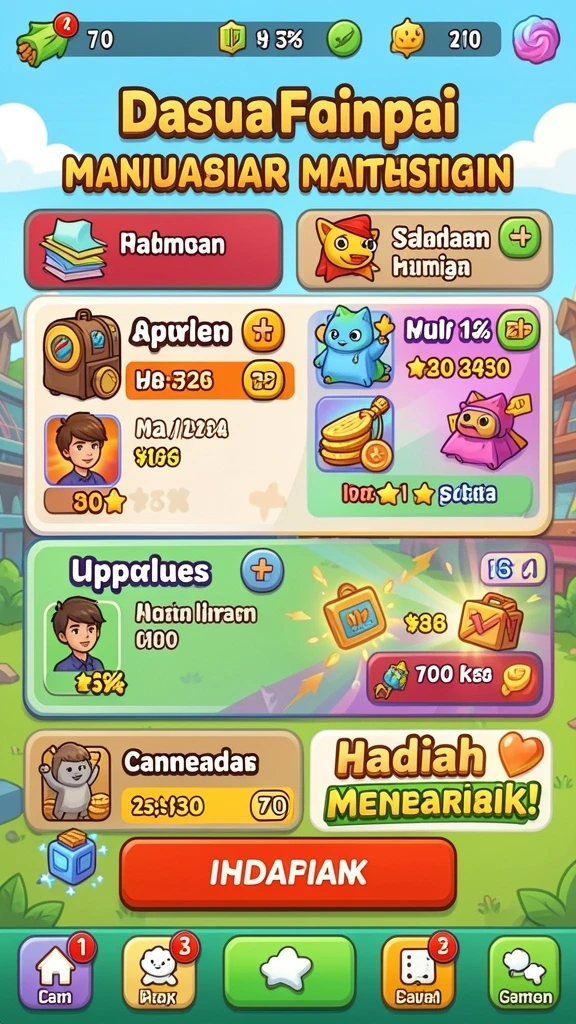
Task: Tap the green checkmark in top bar
Action: click(x=344, y=40)
